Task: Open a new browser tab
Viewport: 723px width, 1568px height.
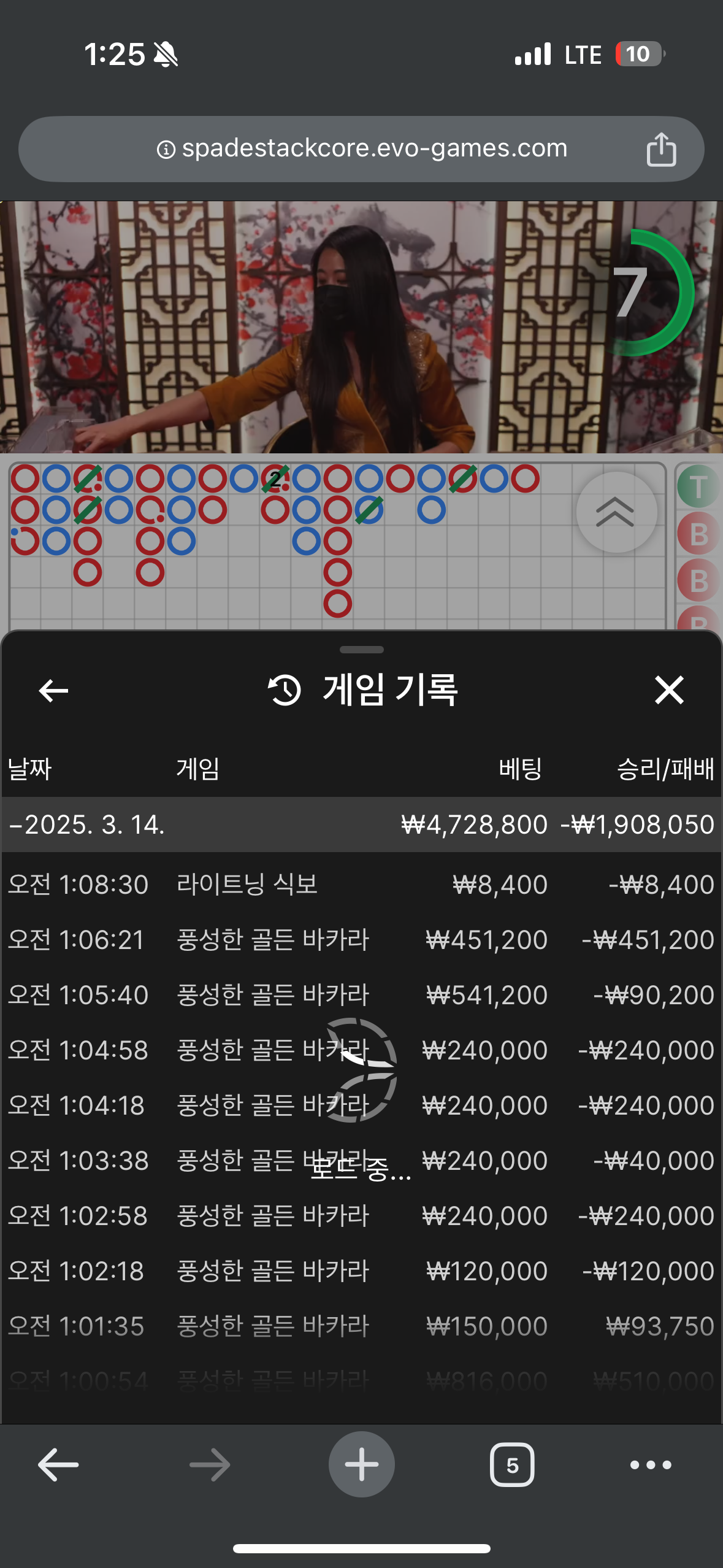Action: [x=361, y=1464]
